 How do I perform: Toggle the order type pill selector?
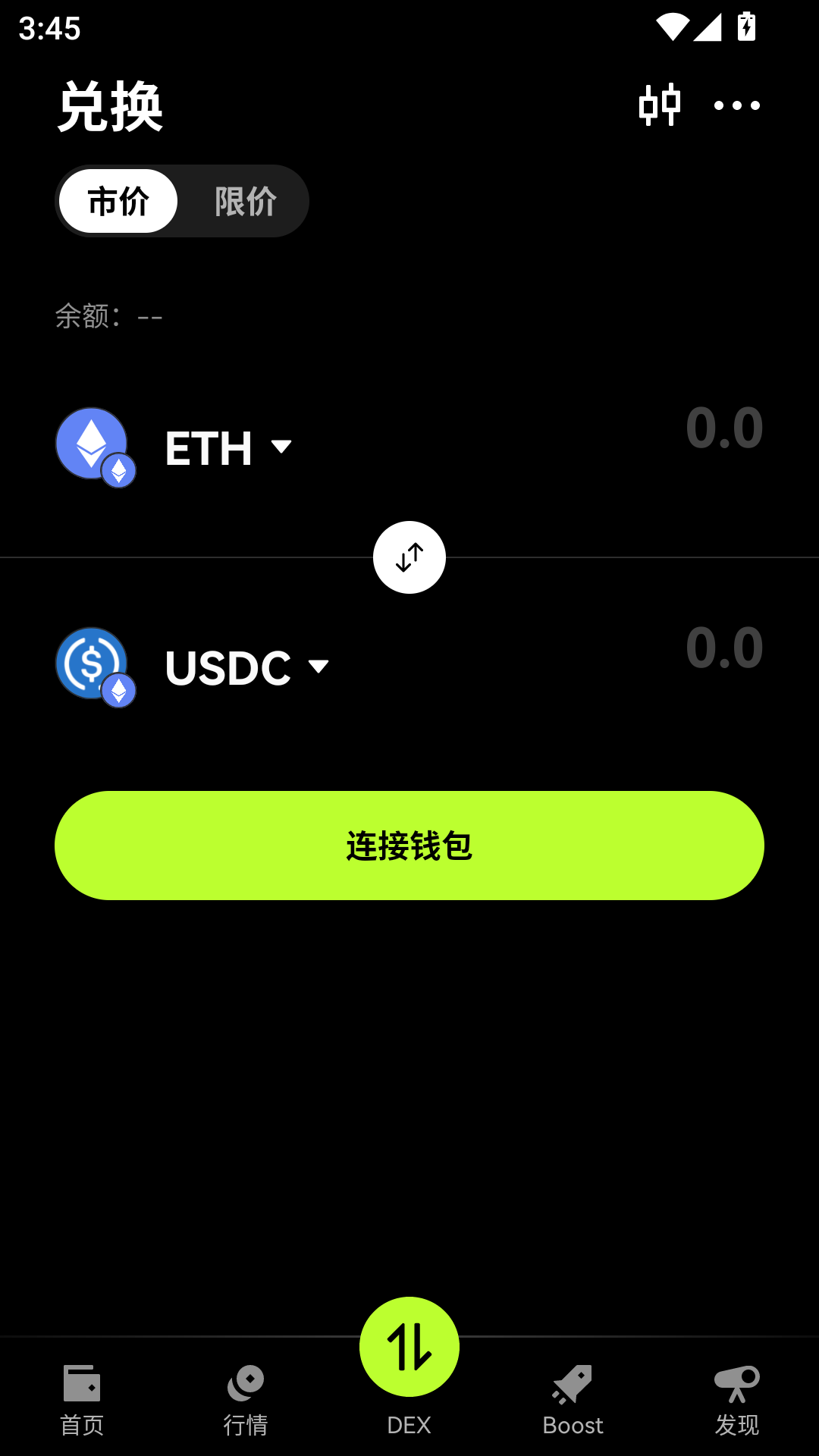tap(182, 200)
